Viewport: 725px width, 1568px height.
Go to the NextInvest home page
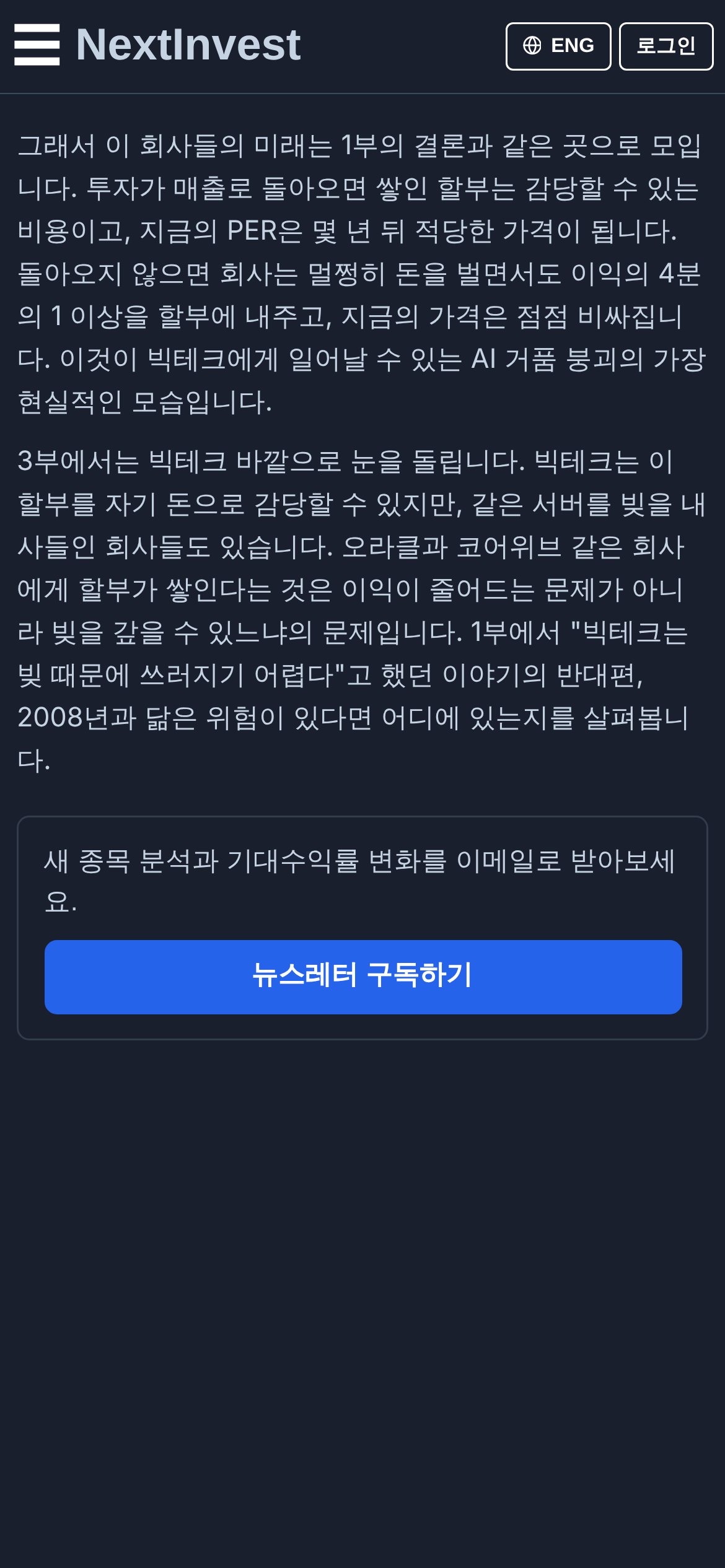pos(188,45)
